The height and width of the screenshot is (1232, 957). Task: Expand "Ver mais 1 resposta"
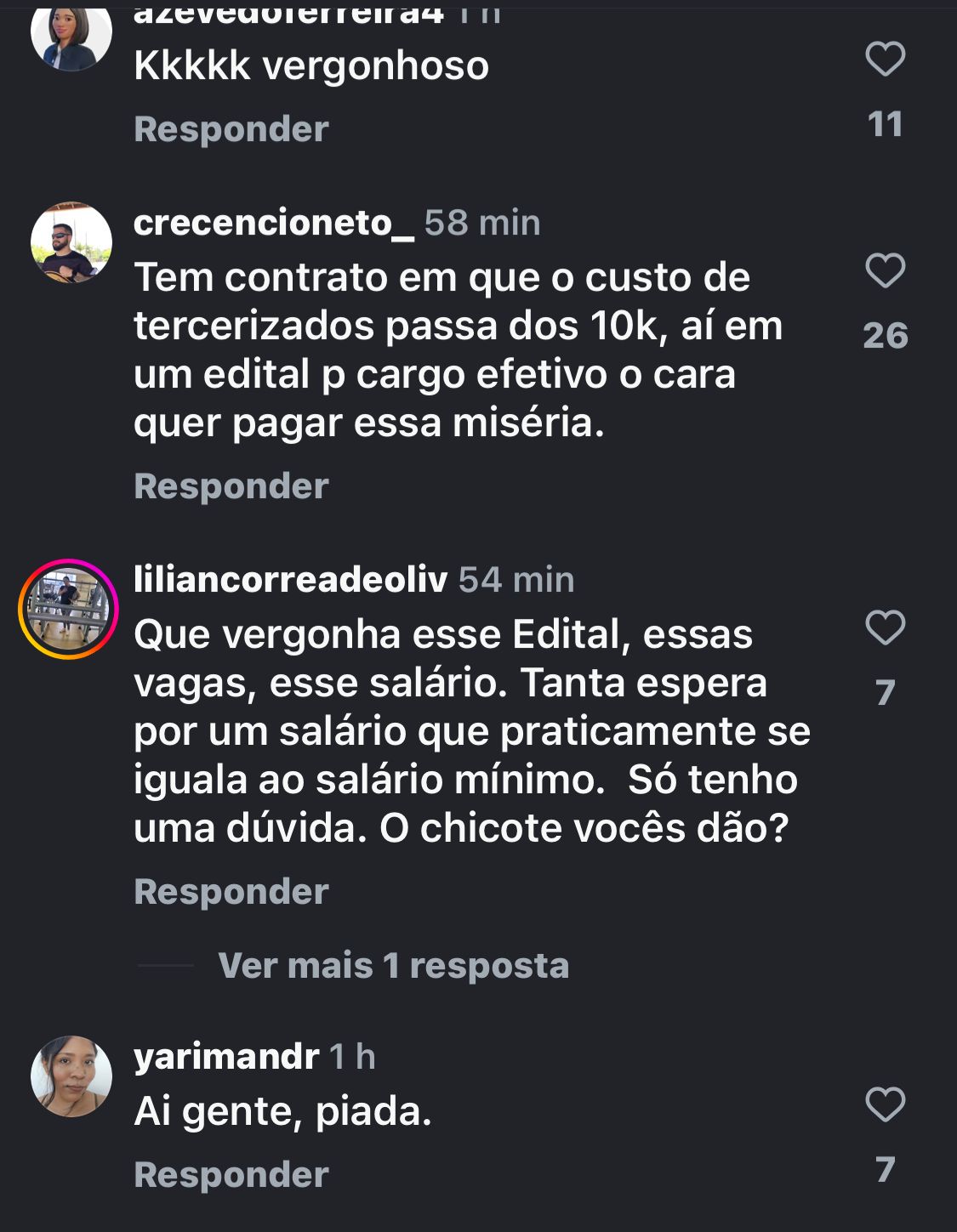(393, 966)
